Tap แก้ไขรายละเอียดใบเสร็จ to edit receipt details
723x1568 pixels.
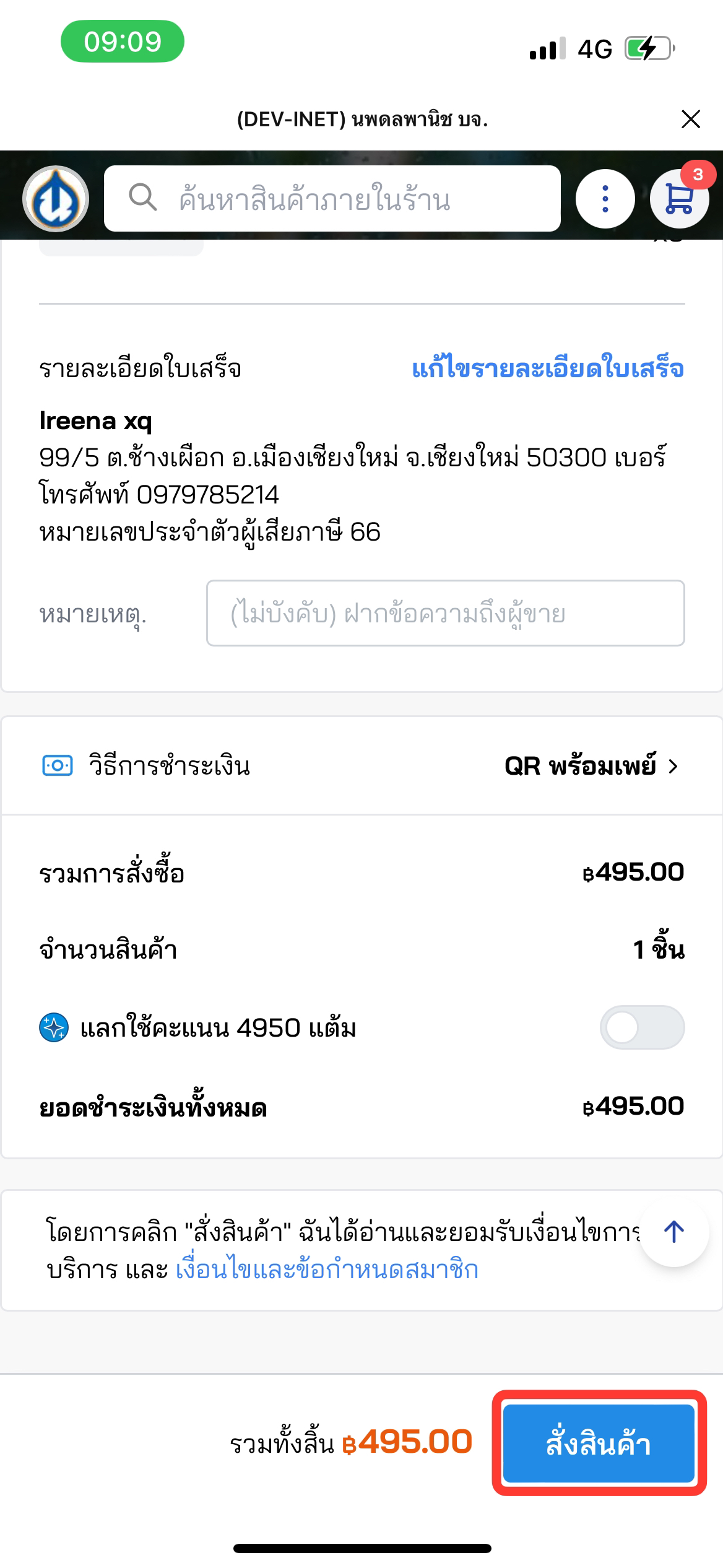(x=548, y=369)
